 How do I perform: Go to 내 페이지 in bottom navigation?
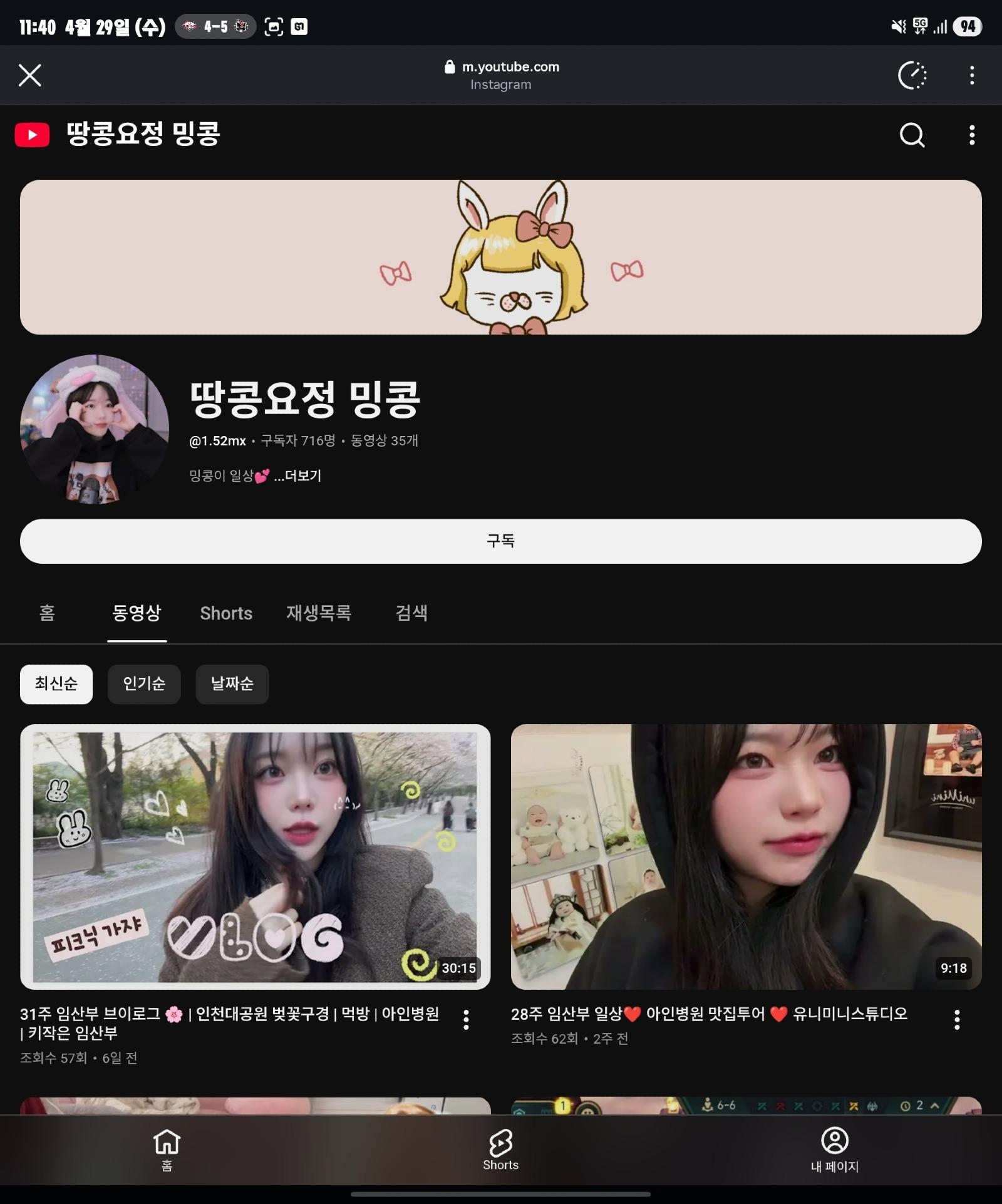(x=834, y=1150)
